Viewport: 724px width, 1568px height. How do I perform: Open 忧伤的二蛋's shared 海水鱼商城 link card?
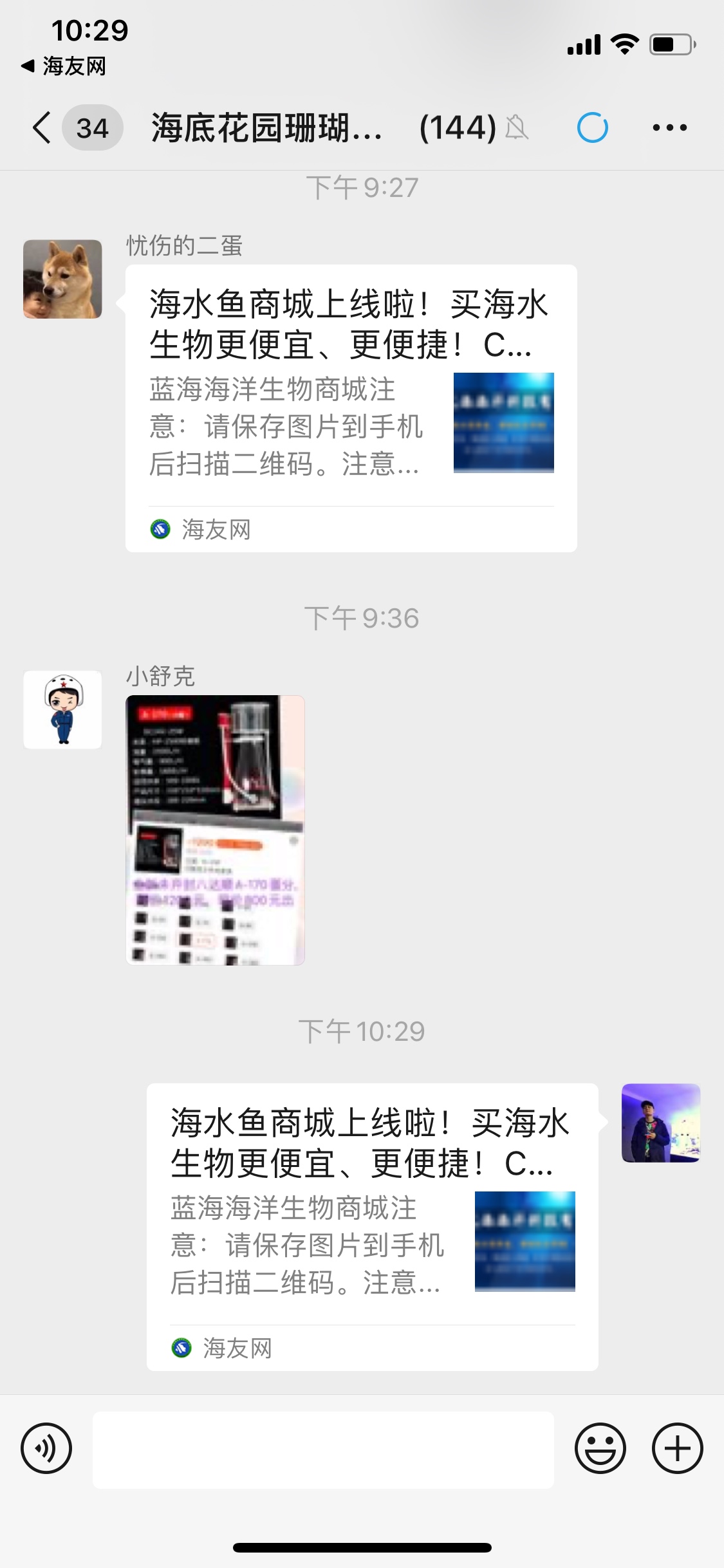tap(351, 407)
